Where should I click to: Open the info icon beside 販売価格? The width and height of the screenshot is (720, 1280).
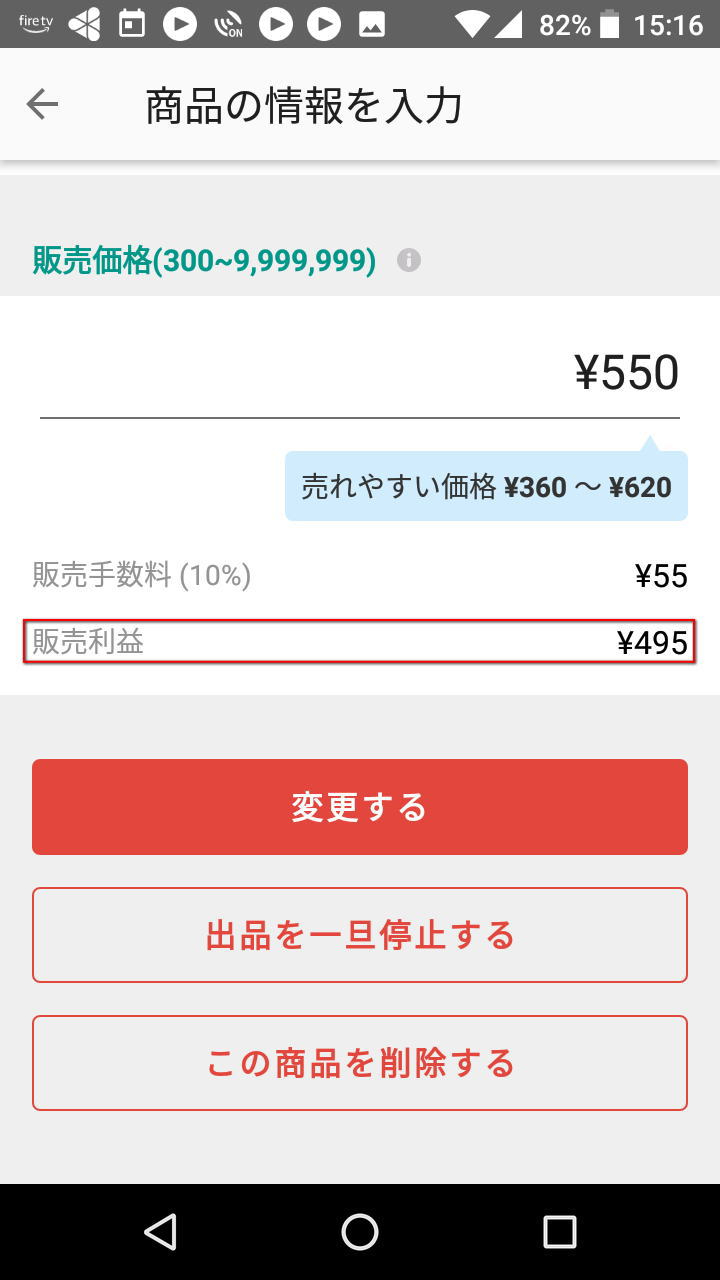[x=408, y=261]
